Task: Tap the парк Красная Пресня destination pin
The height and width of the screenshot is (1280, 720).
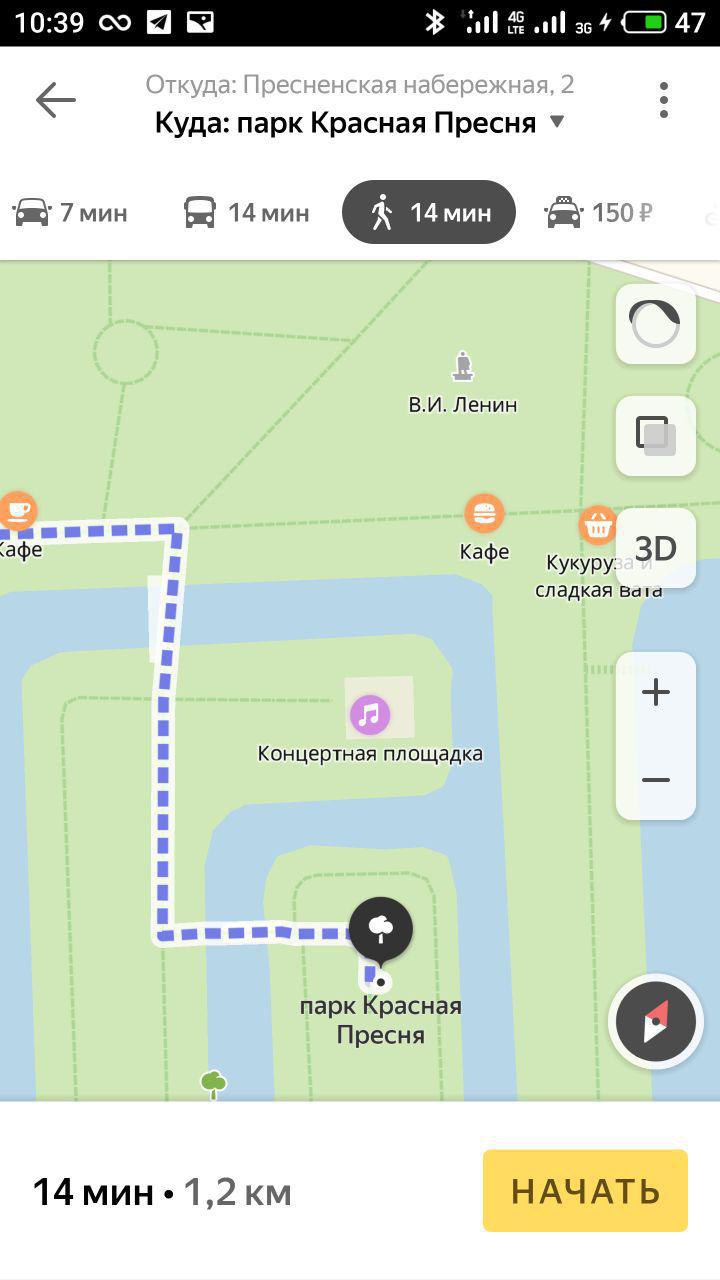Action: click(380, 929)
